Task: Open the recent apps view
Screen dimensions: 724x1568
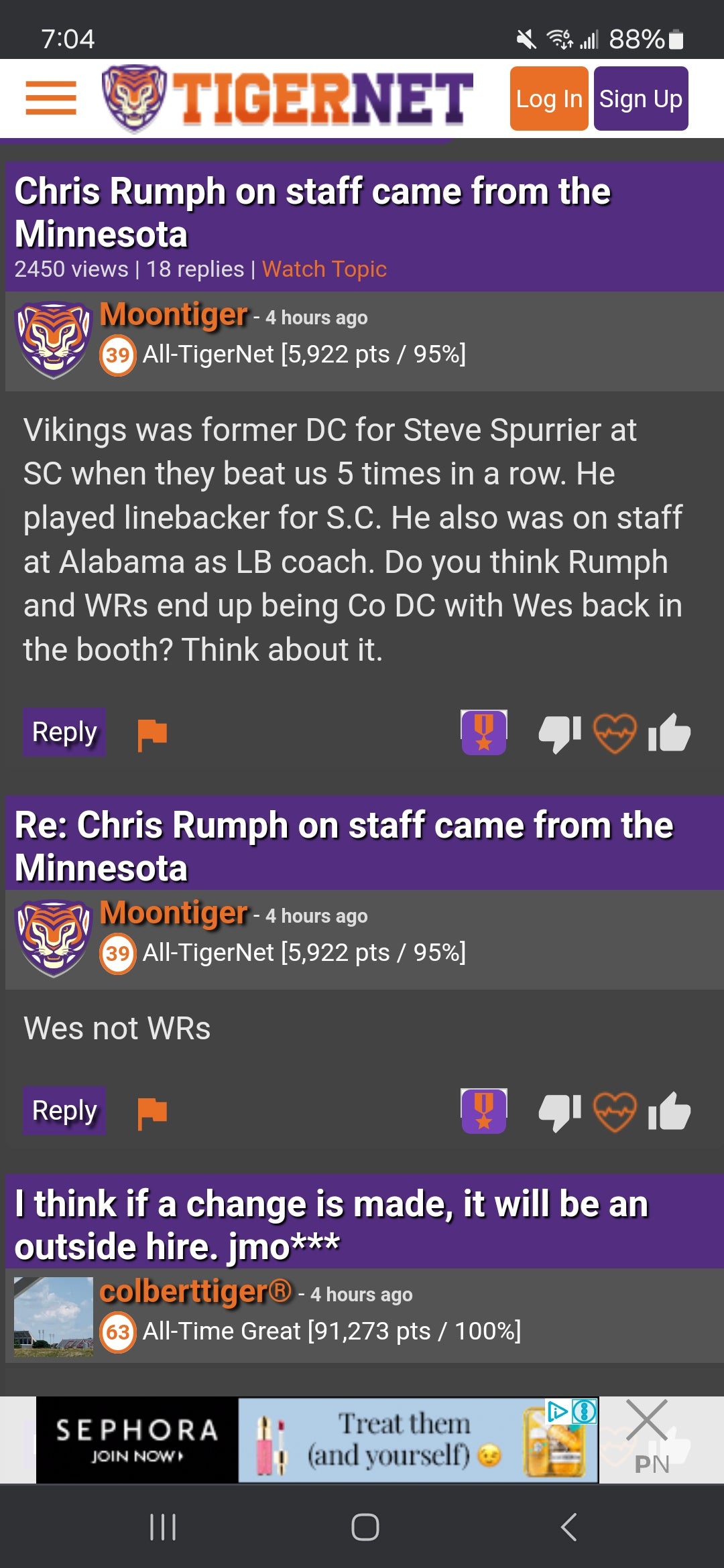Action: (162, 1529)
